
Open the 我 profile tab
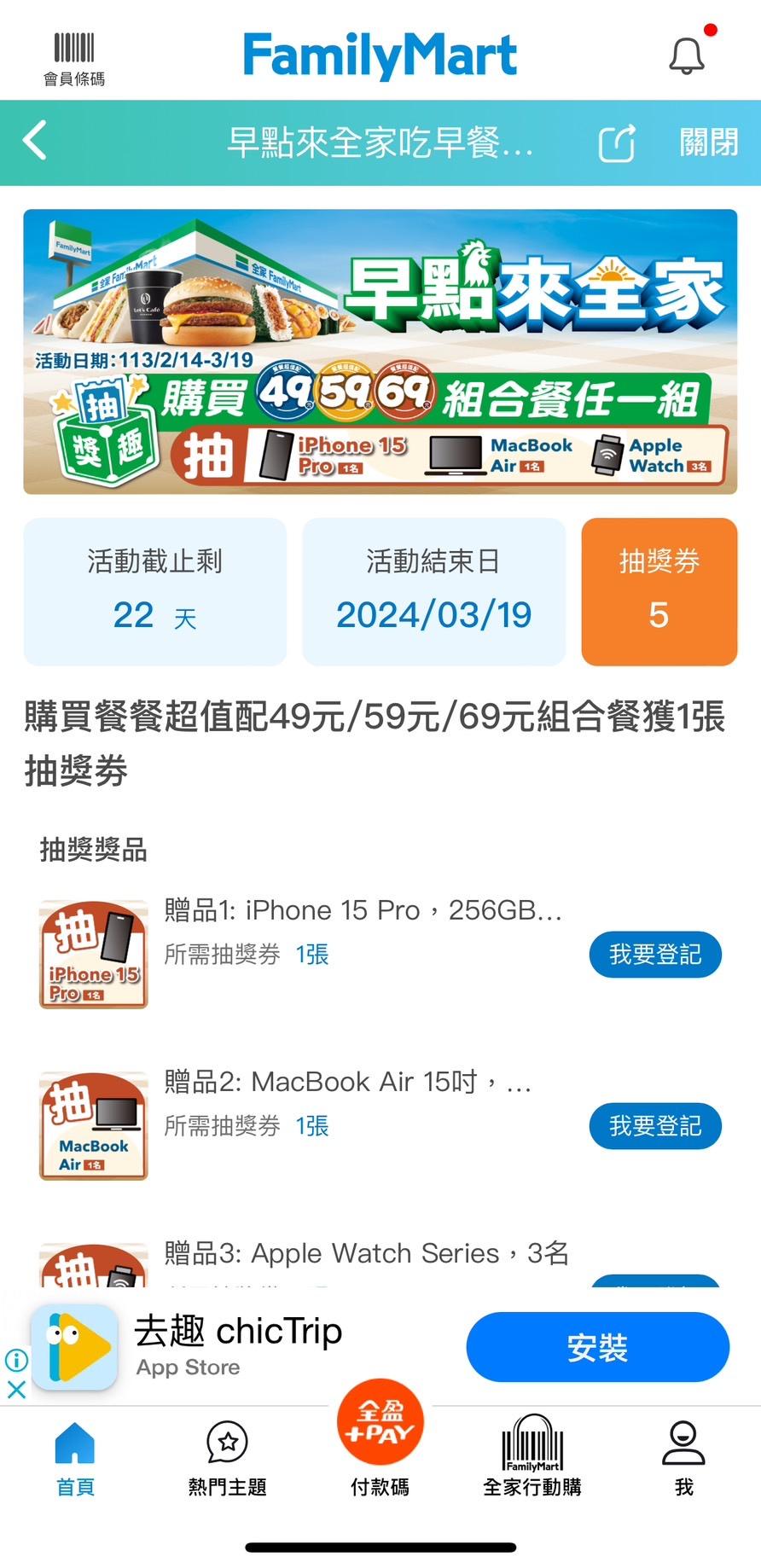coord(684,1459)
